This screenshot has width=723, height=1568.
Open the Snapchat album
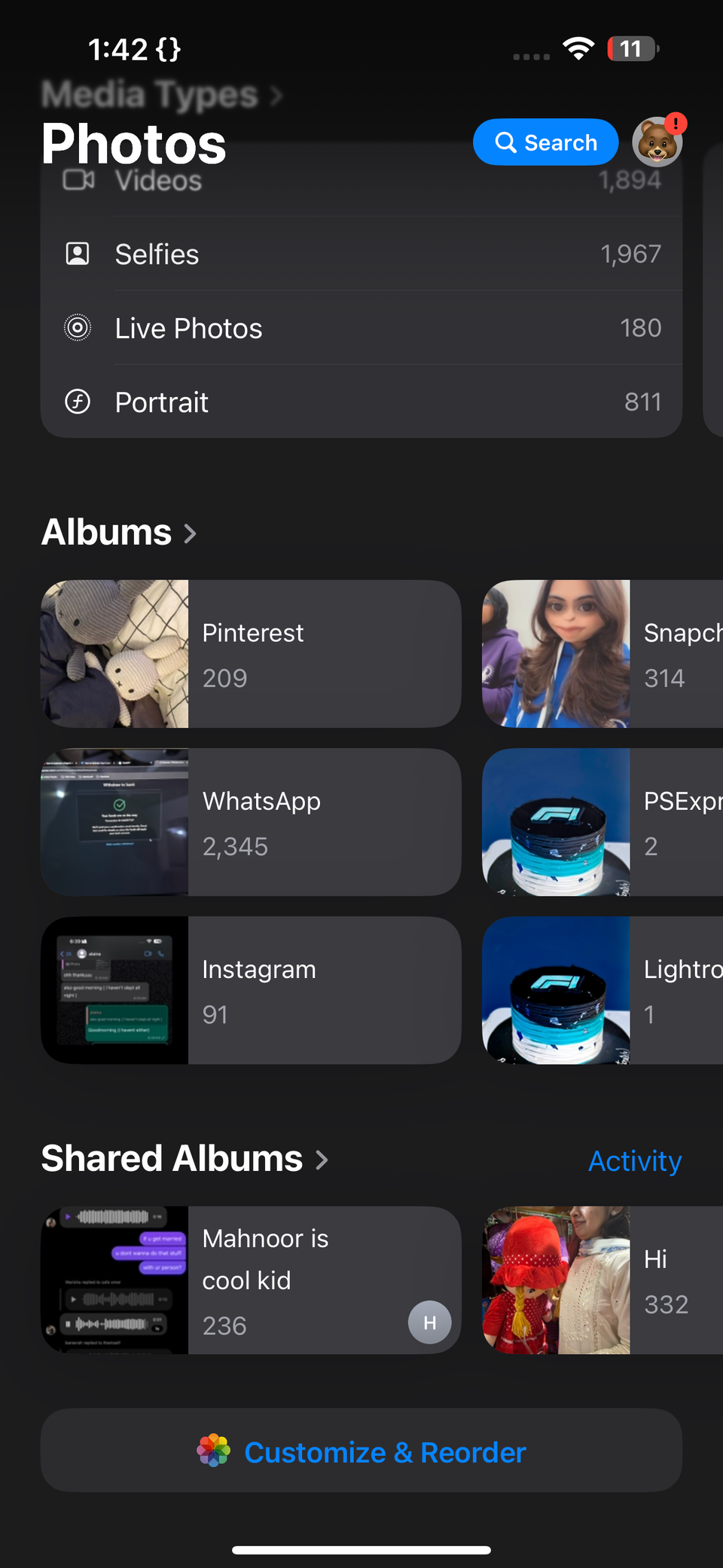point(602,654)
